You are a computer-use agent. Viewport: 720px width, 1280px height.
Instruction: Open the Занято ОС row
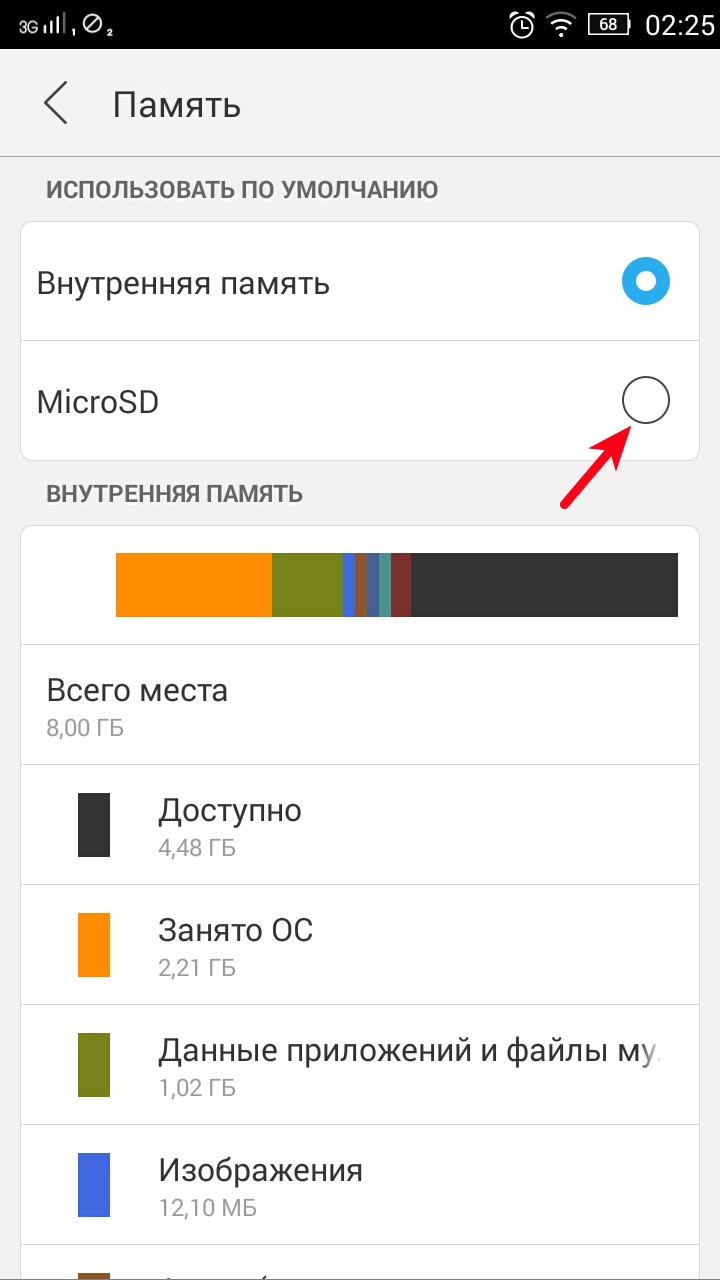360,945
